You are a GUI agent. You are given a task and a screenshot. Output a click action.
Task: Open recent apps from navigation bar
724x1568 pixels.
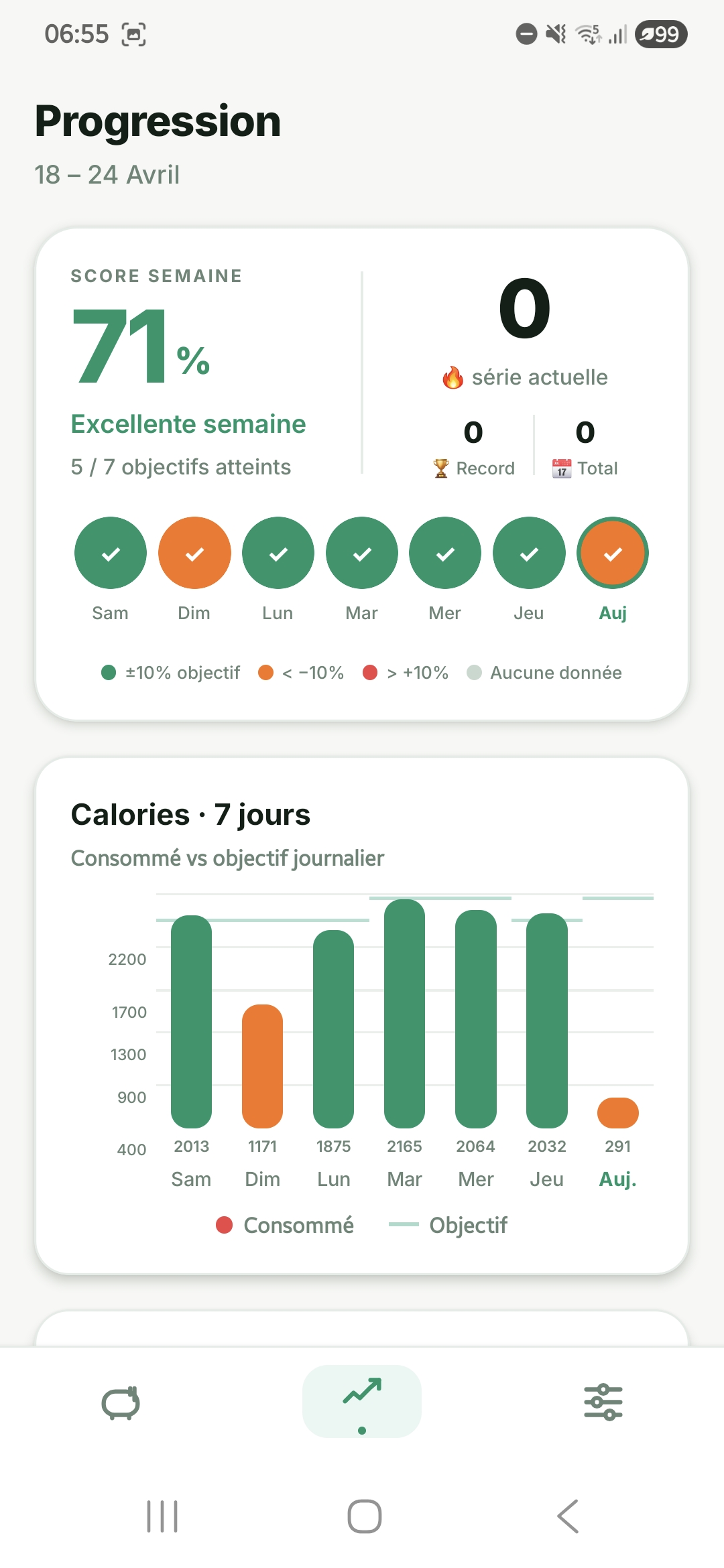pyautogui.click(x=162, y=1516)
